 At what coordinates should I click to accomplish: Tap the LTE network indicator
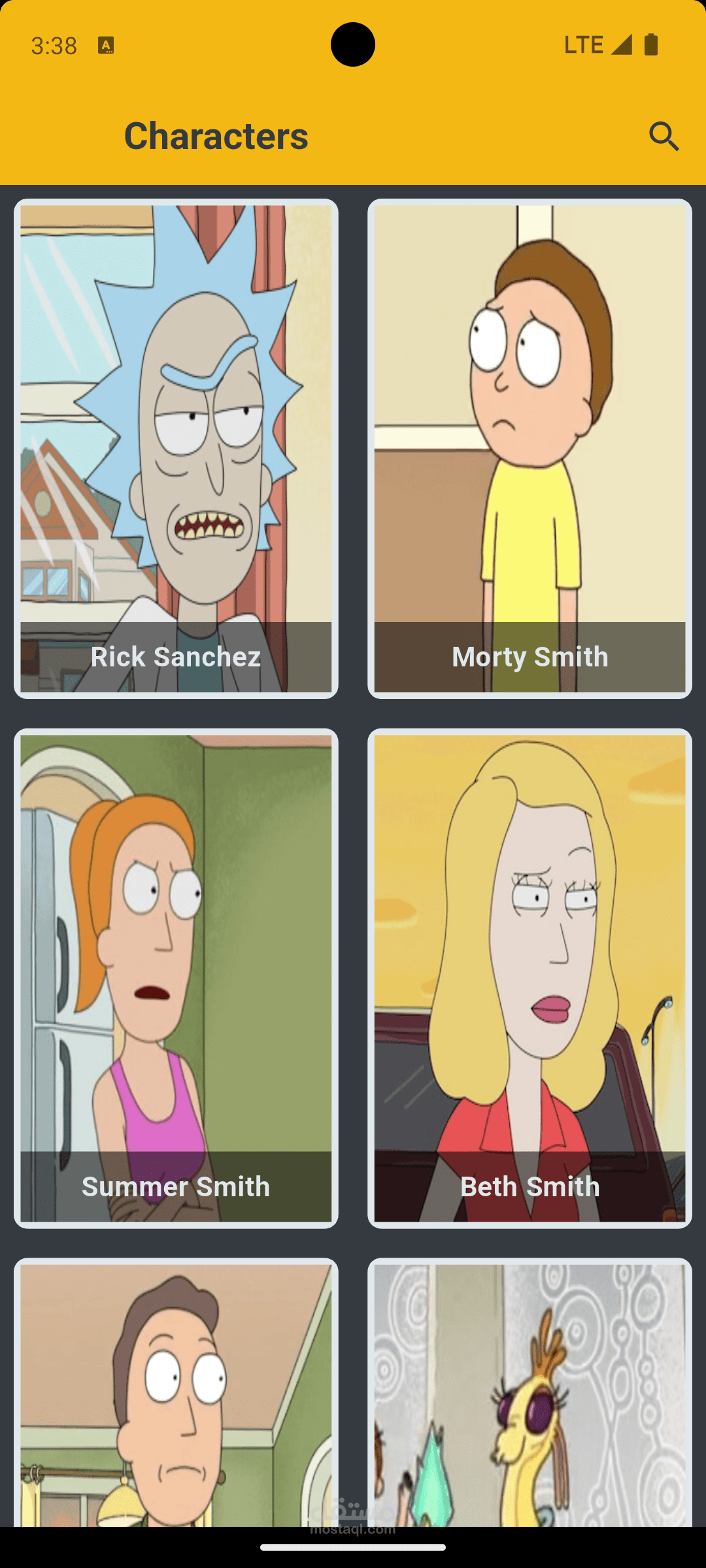[x=584, y=44]
